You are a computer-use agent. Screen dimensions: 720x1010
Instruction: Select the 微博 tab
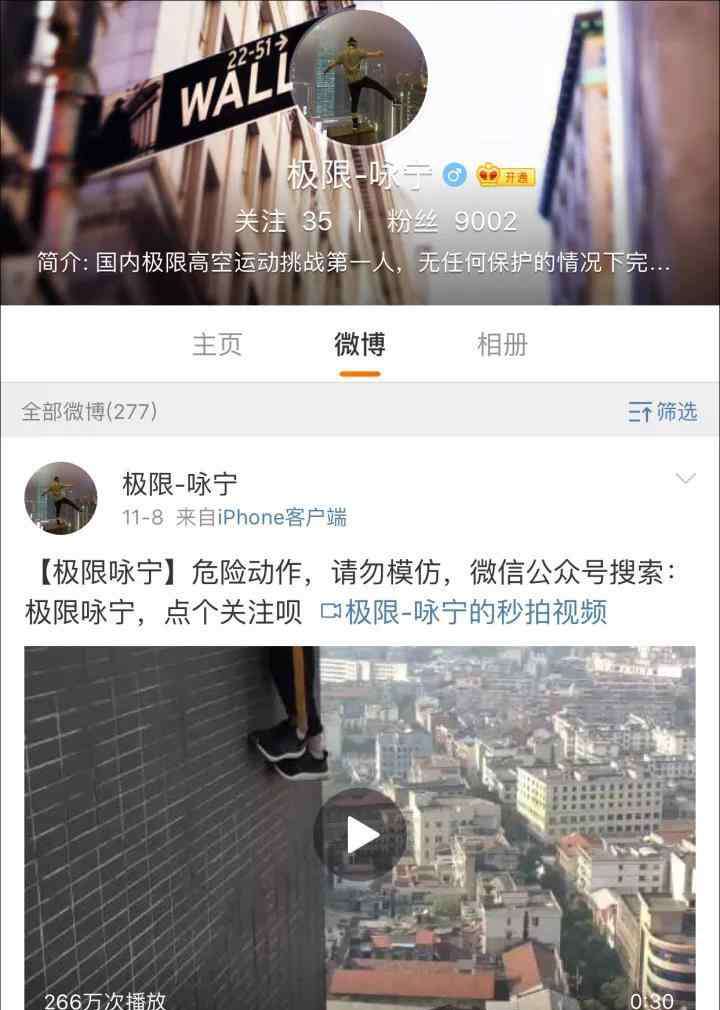pyautogui.click(x=359, y=345)
